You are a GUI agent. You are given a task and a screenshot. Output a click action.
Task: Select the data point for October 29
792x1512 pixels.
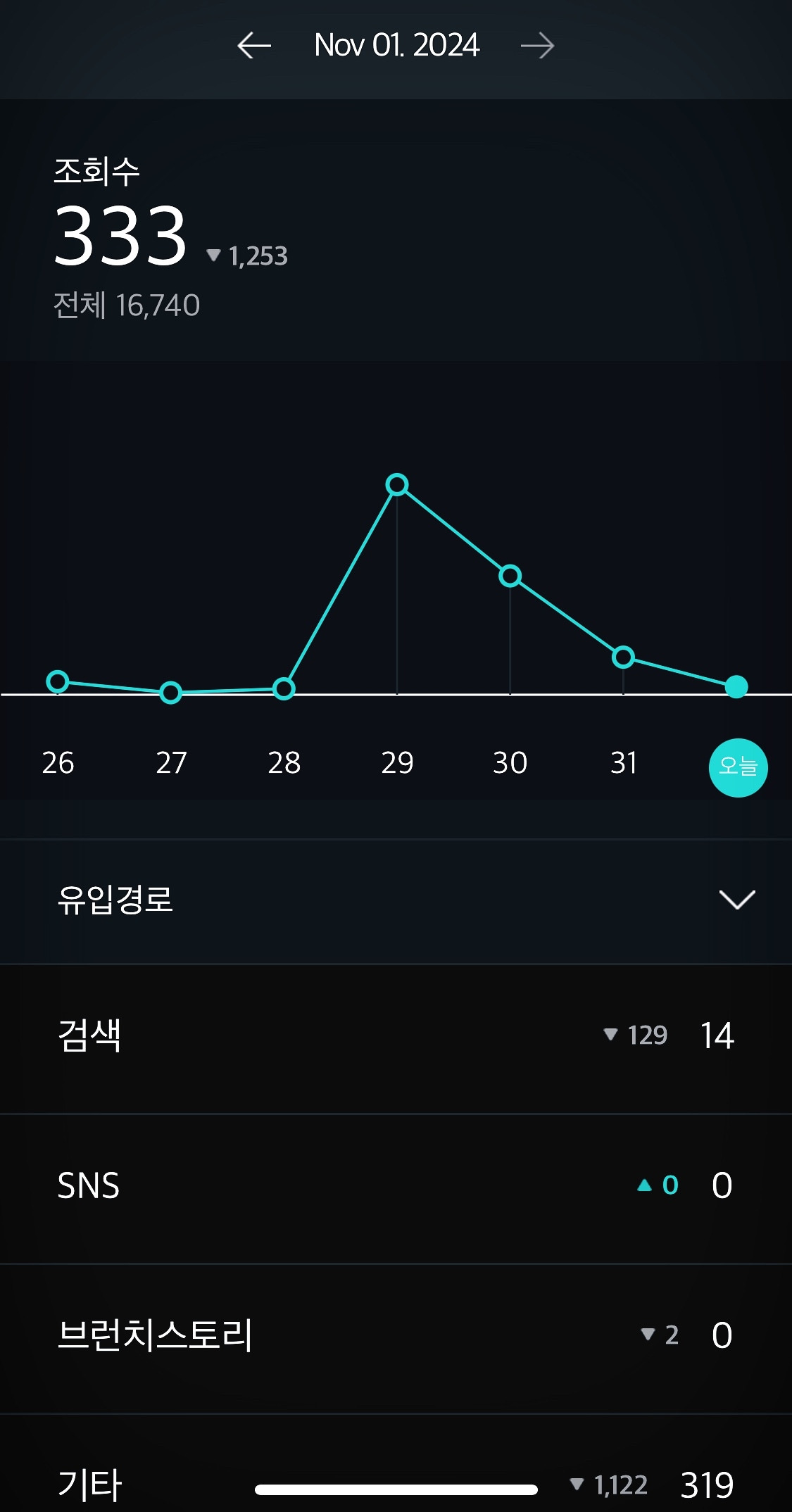(x=398, y=484)
